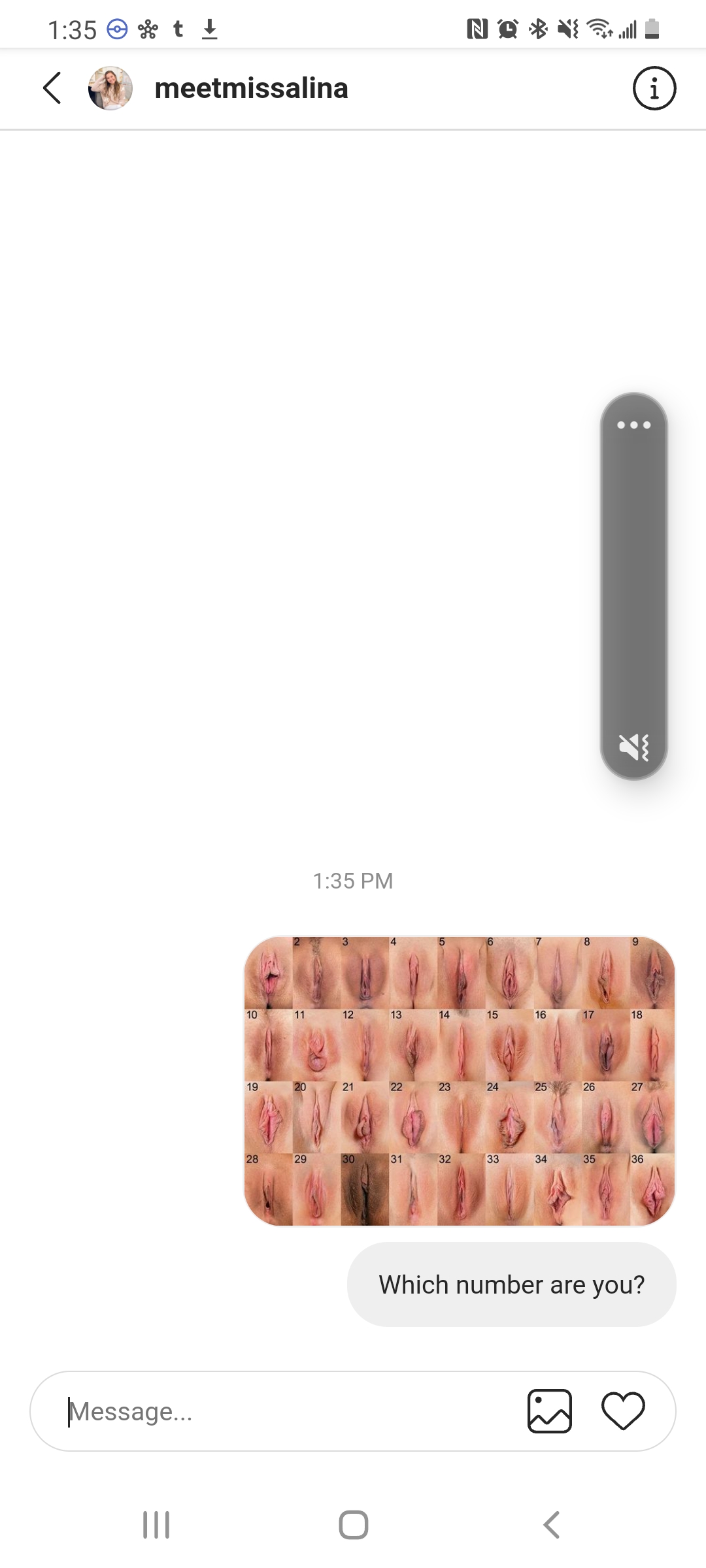Attach a photo from the gallery

[549, 1411]
